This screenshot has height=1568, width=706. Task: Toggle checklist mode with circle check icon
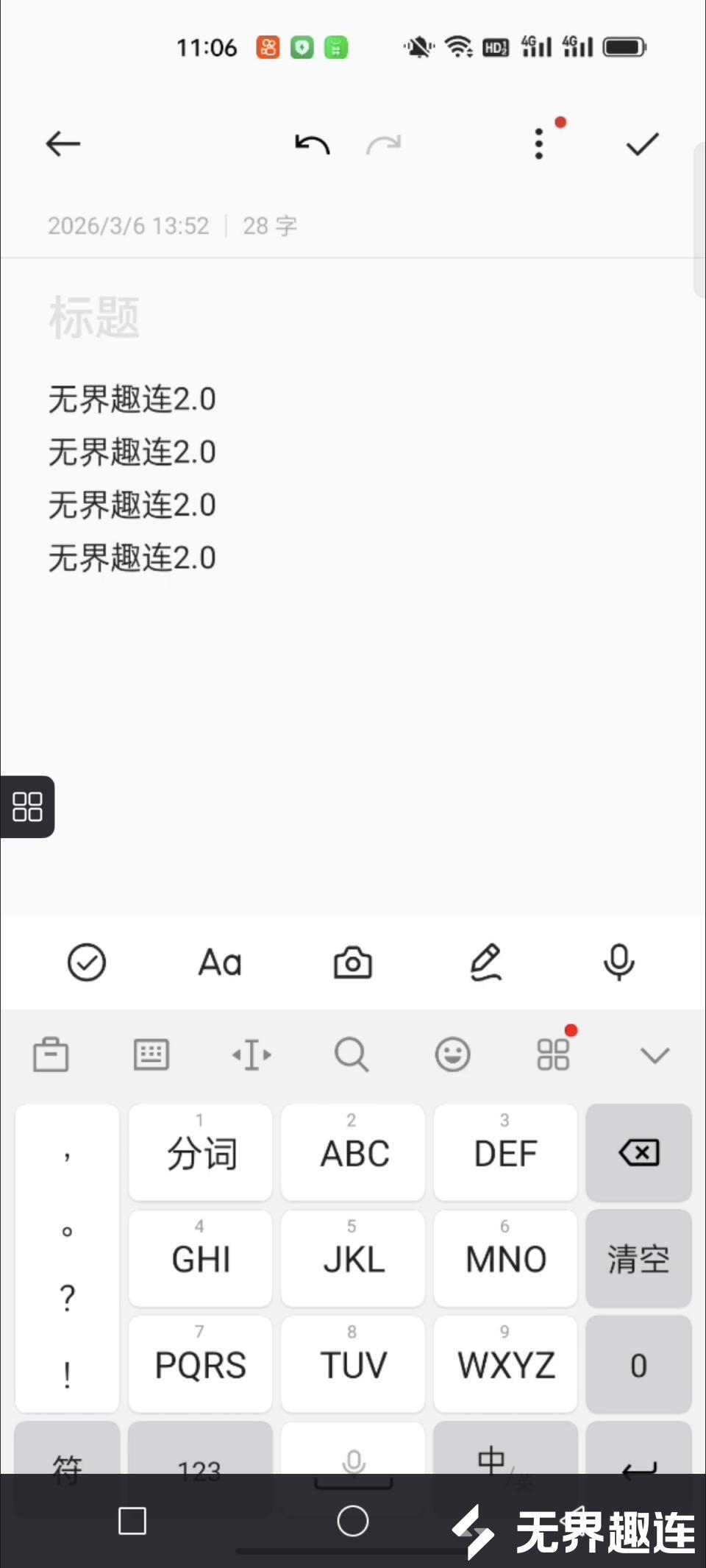click(87, 962)
